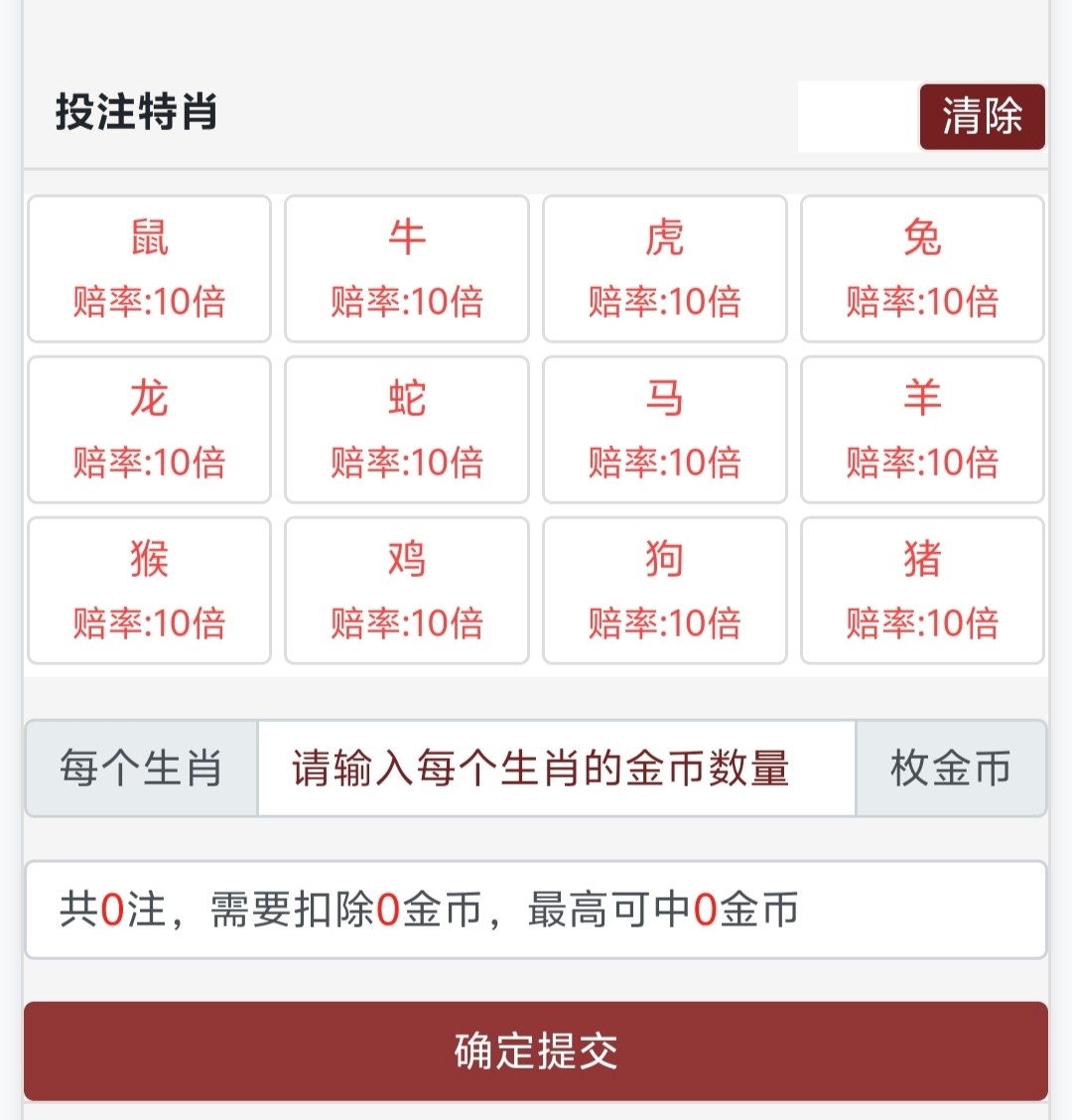Pick the 猴 zodiac option
The width and height of the screenshot is (1072, 1120).
(149, 590)
